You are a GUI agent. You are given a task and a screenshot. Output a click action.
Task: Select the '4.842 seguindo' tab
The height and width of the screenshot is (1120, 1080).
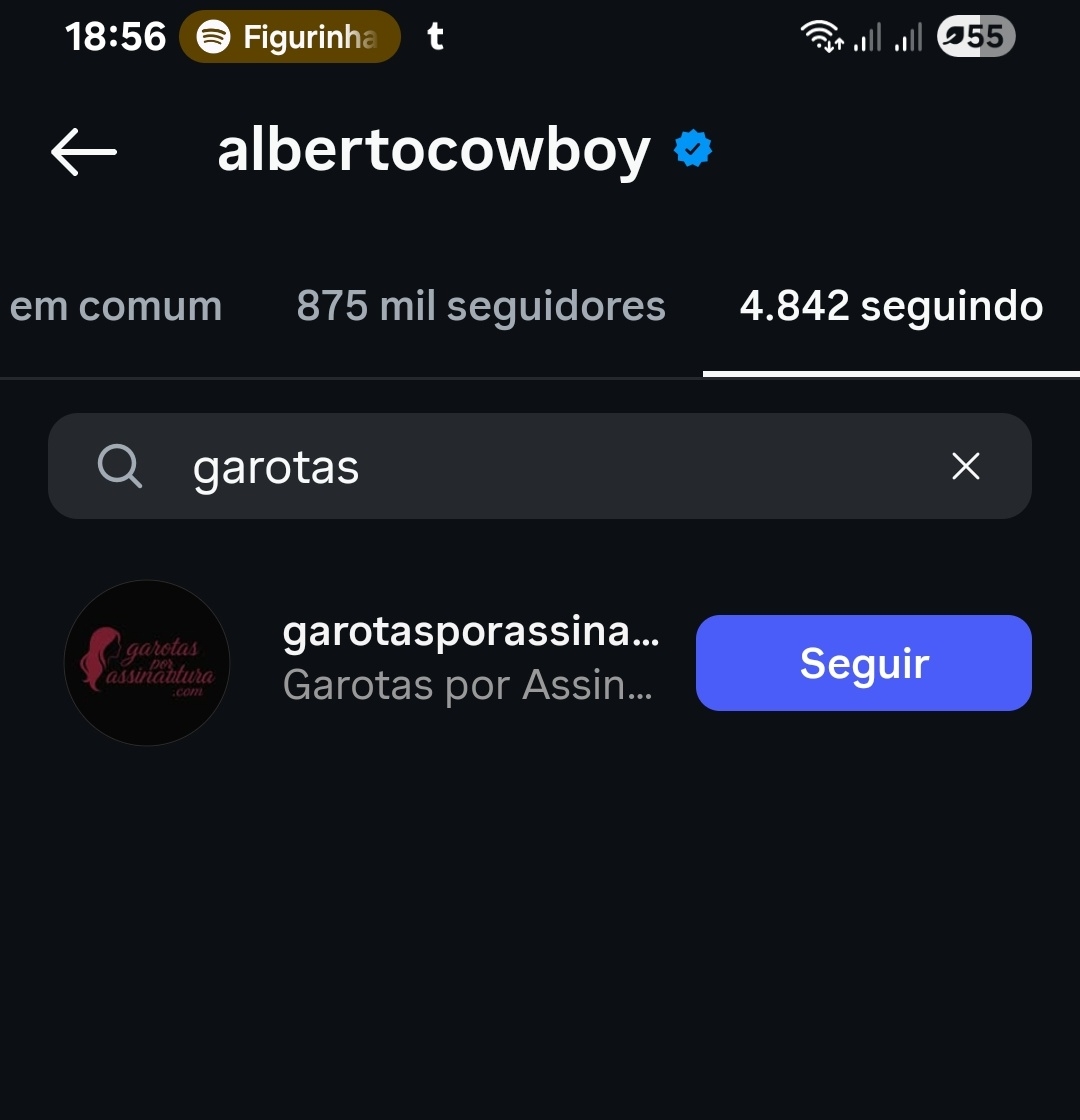coord(891,307)
